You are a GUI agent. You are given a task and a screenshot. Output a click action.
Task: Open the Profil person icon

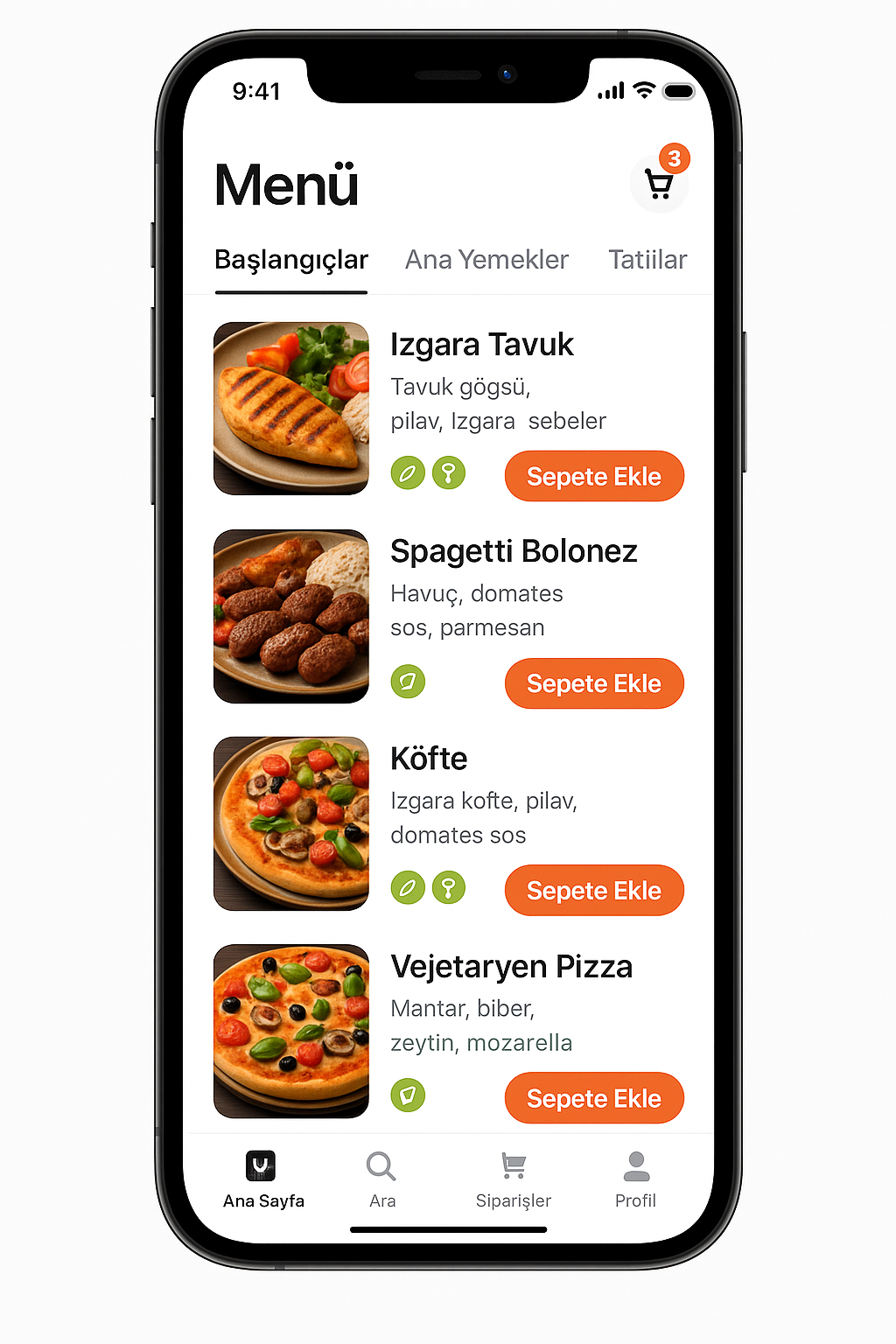636,1166
